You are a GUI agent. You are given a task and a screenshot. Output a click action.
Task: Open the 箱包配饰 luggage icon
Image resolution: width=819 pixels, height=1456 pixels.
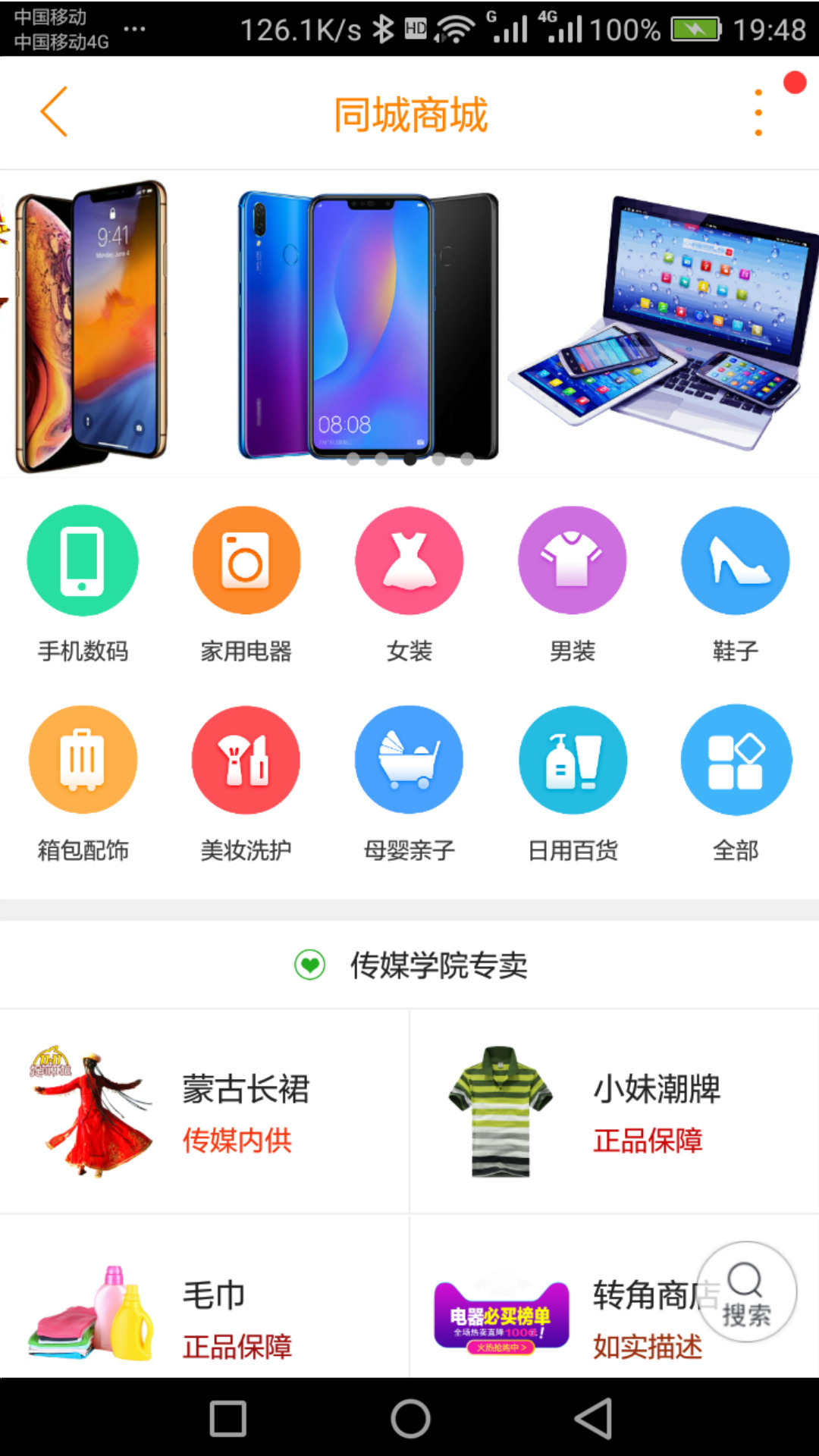coord(83,760)
